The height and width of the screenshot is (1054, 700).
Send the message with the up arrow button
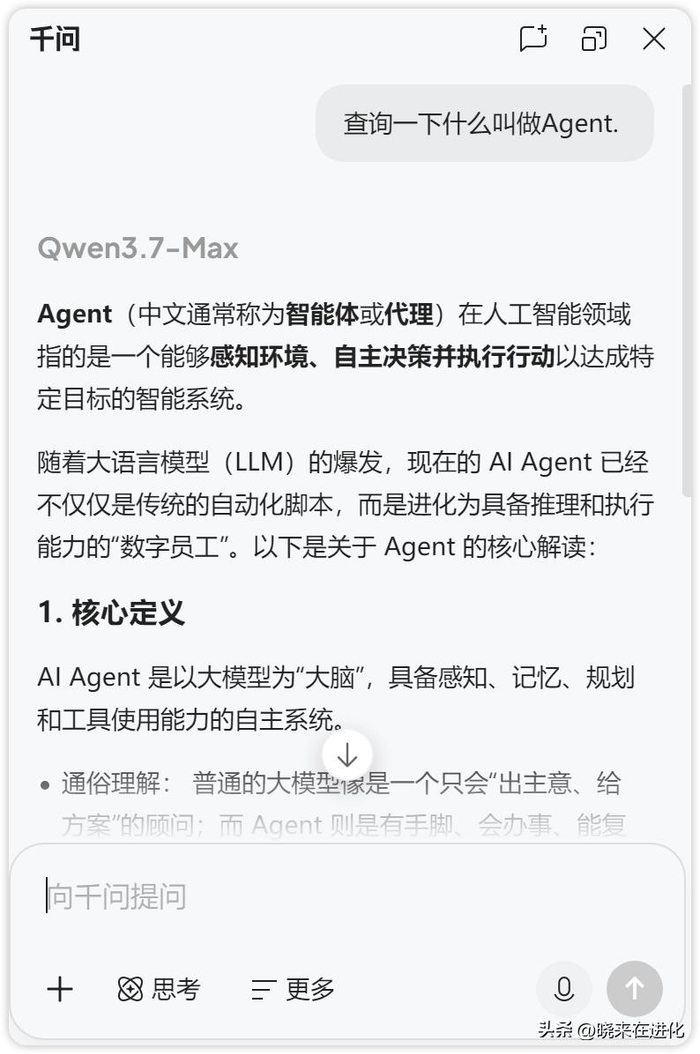pyautogui.click(x=634, y=989)
